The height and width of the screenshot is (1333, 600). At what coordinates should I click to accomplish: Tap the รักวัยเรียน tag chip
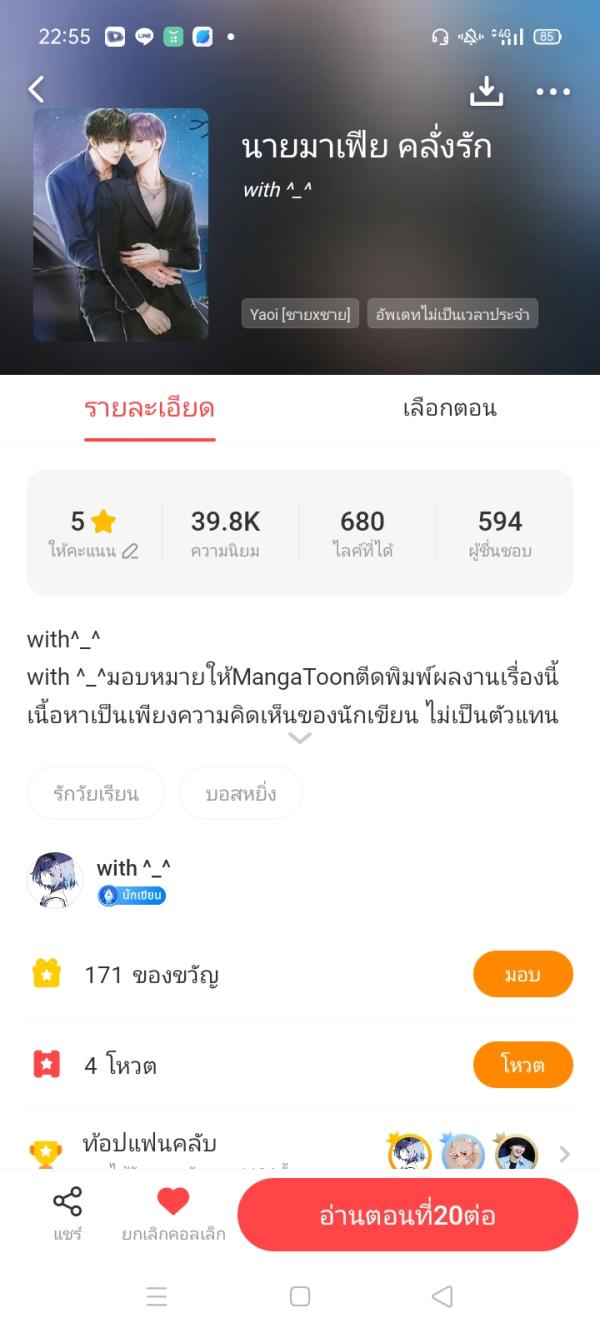click(96, 794)
